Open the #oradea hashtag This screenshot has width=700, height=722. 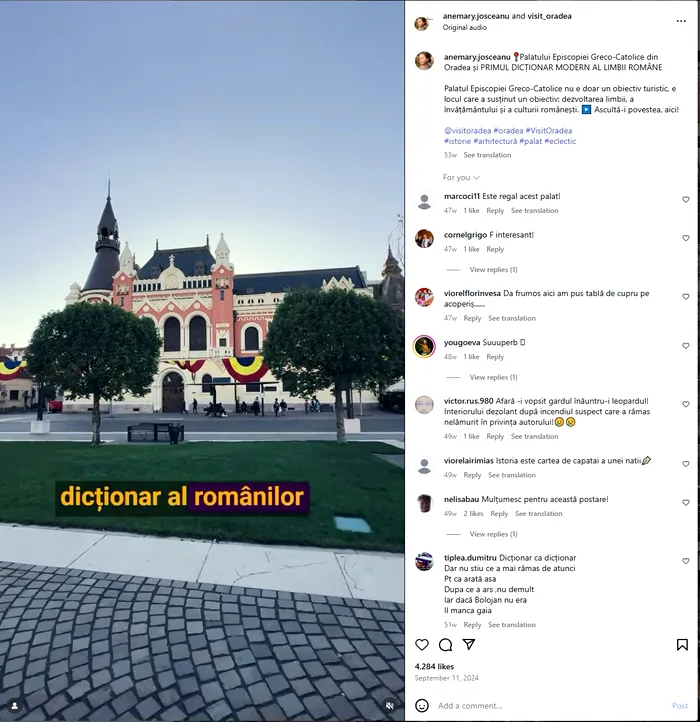(509, 131)
